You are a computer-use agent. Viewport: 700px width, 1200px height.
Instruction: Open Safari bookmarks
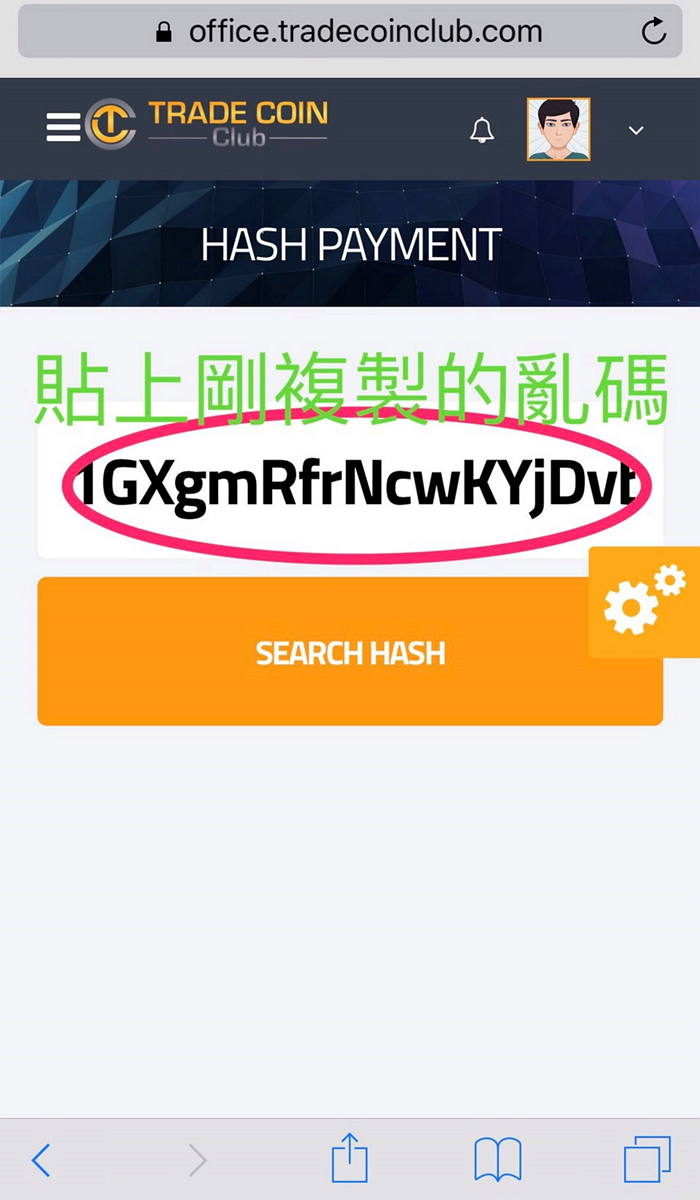pos(497,1160)
